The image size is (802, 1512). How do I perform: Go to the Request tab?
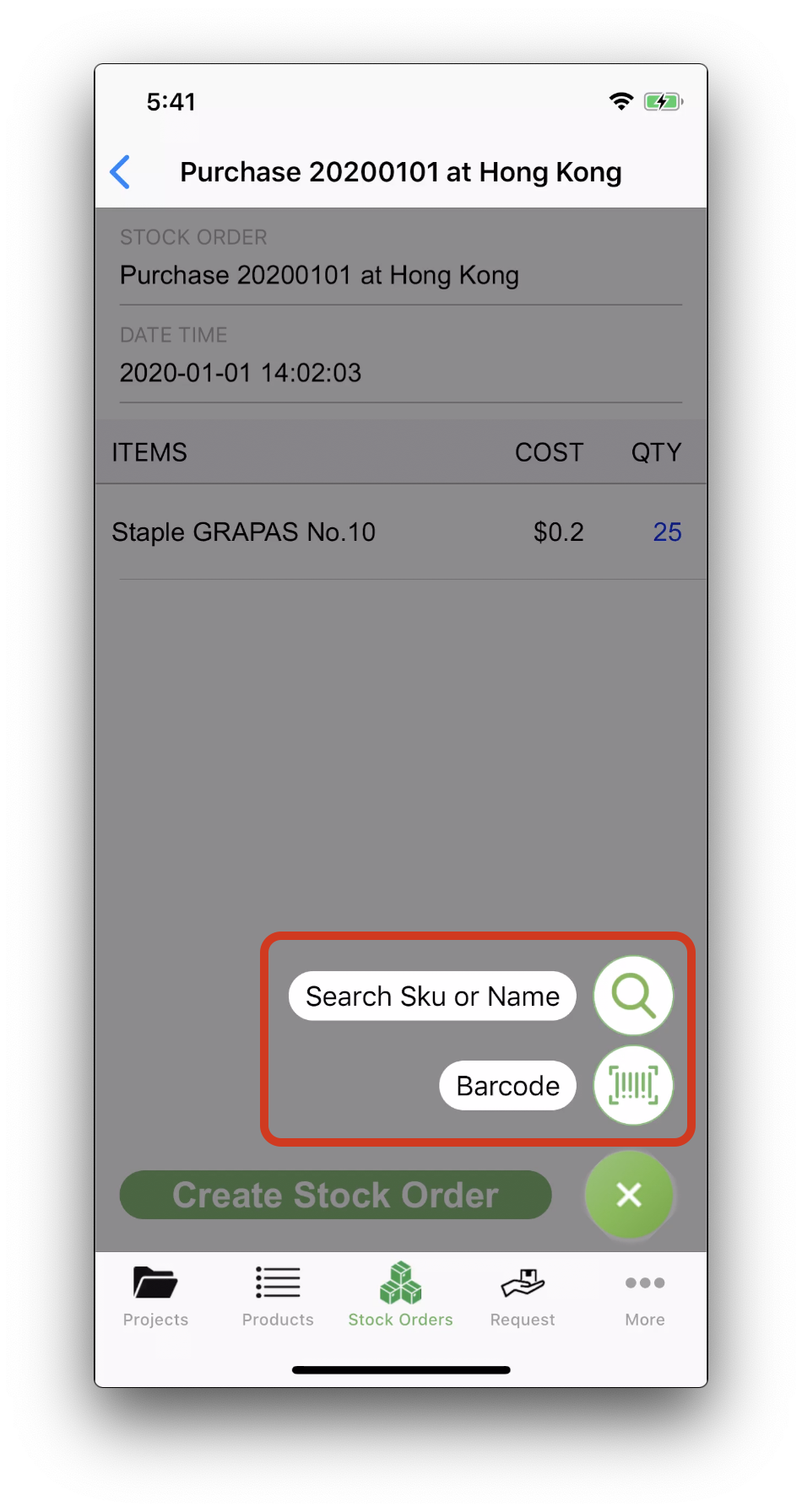(x=523, y=1296)
